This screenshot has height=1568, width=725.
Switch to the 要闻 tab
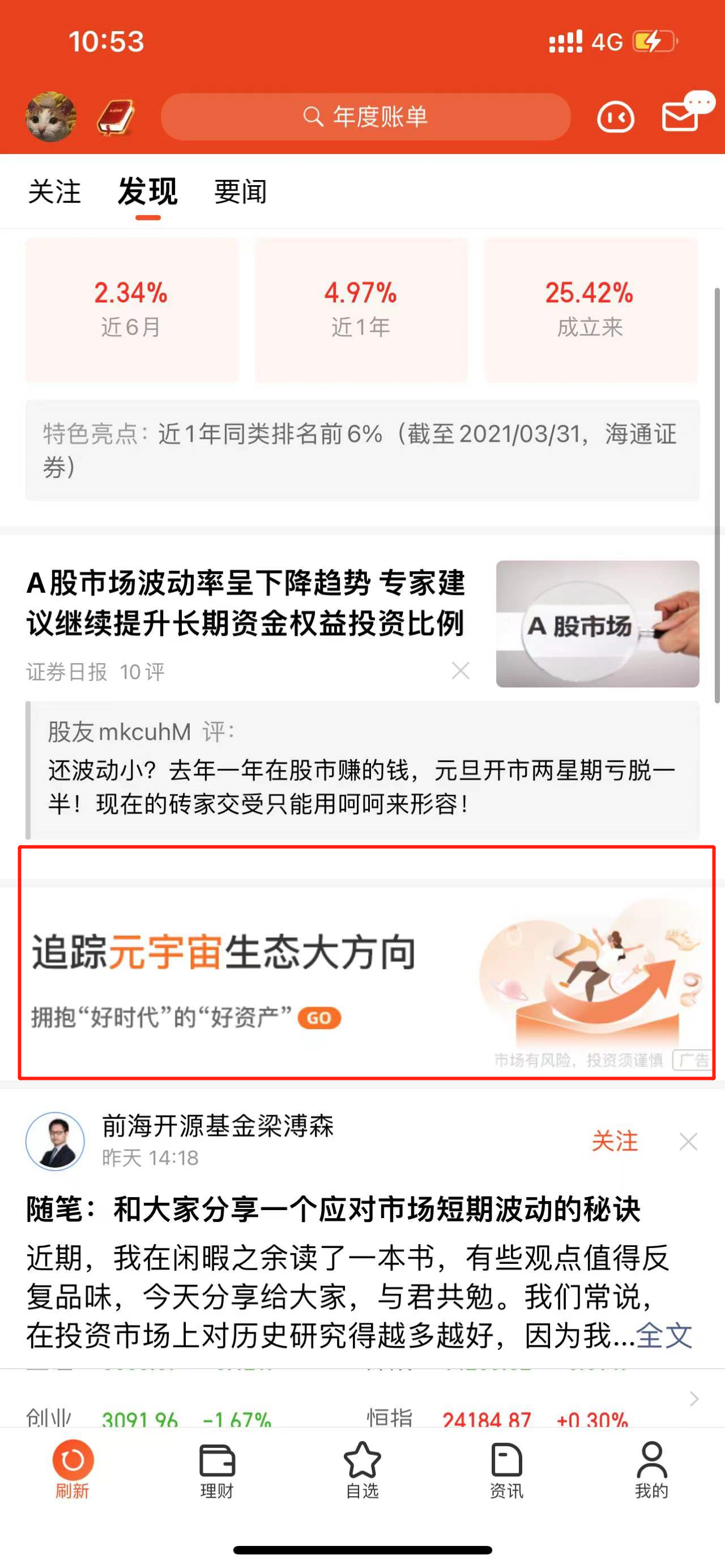point(241,192)
